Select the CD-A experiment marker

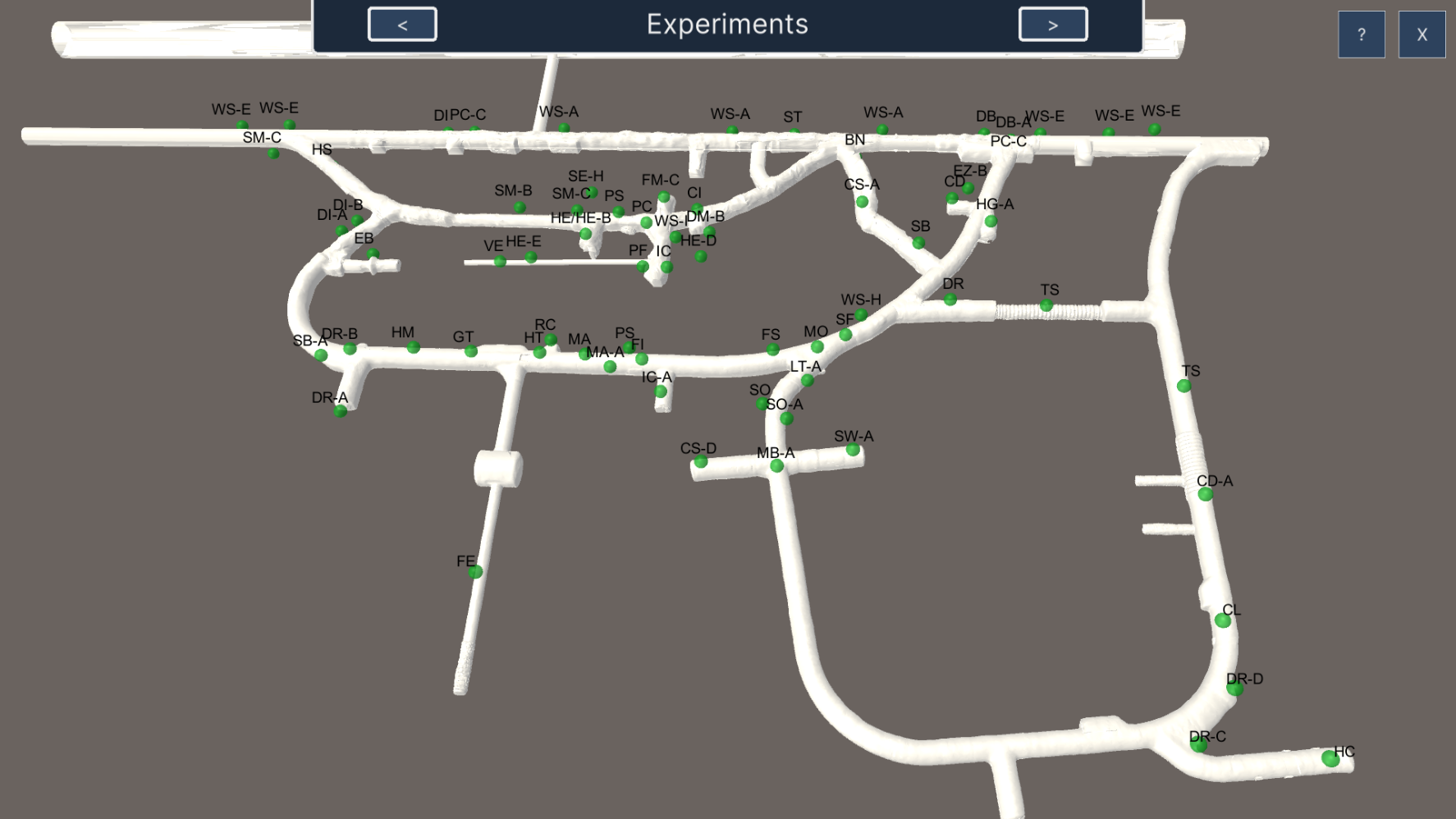pyautogui.click(x=1205, y=494)
